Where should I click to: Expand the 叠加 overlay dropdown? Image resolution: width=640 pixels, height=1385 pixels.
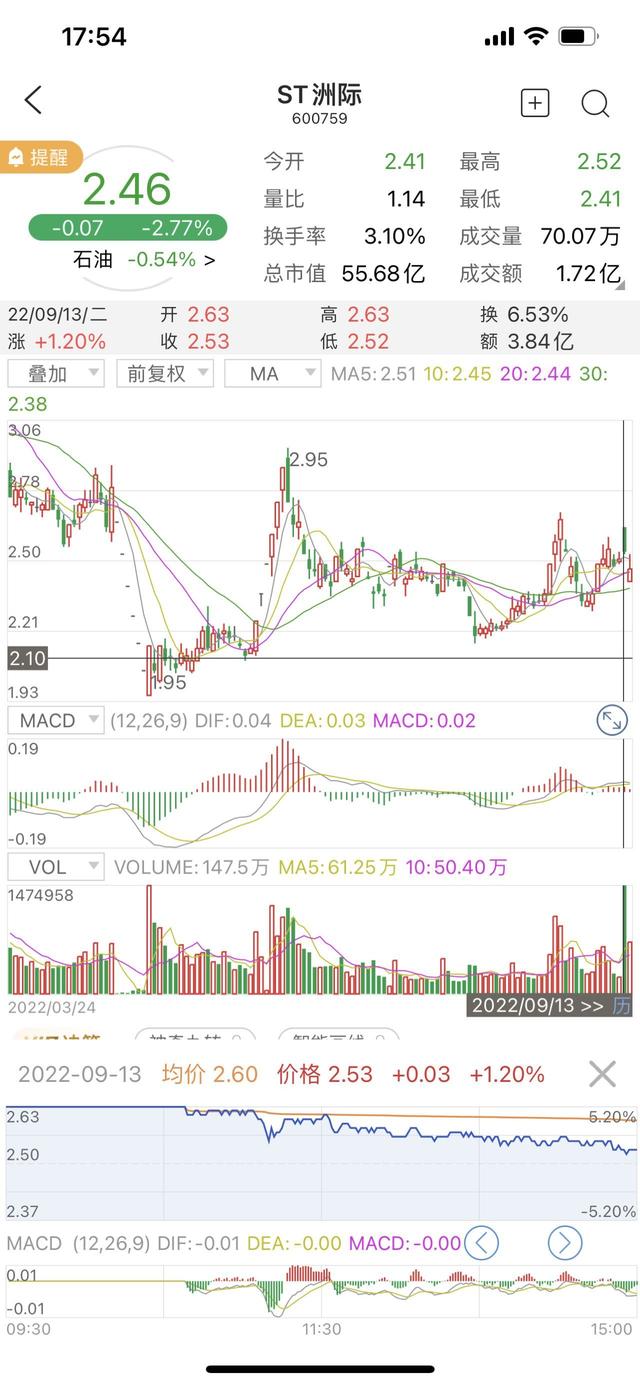pos(56,374)
